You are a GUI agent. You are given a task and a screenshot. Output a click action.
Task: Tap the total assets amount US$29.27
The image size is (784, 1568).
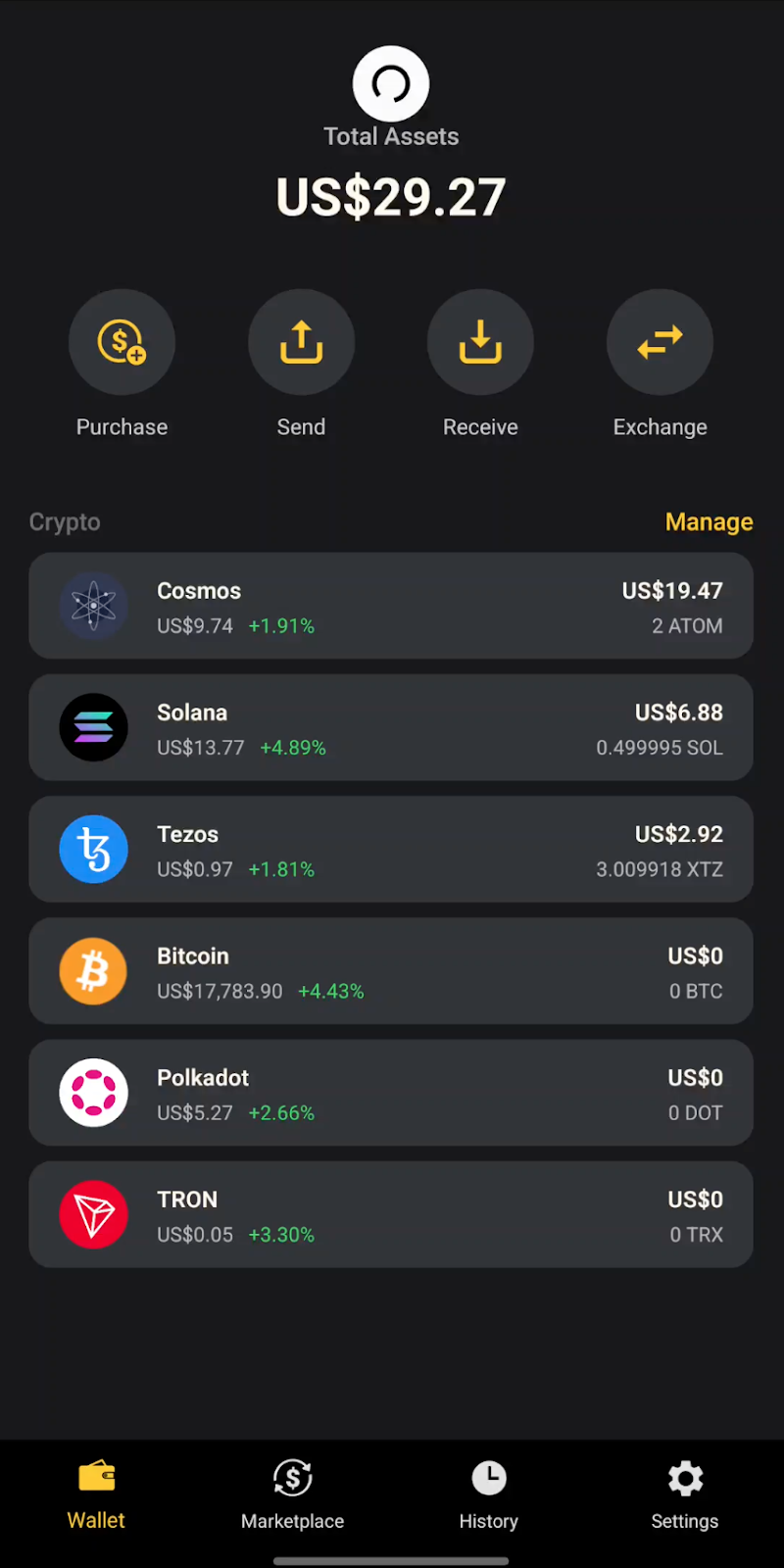tap(391, 197)
